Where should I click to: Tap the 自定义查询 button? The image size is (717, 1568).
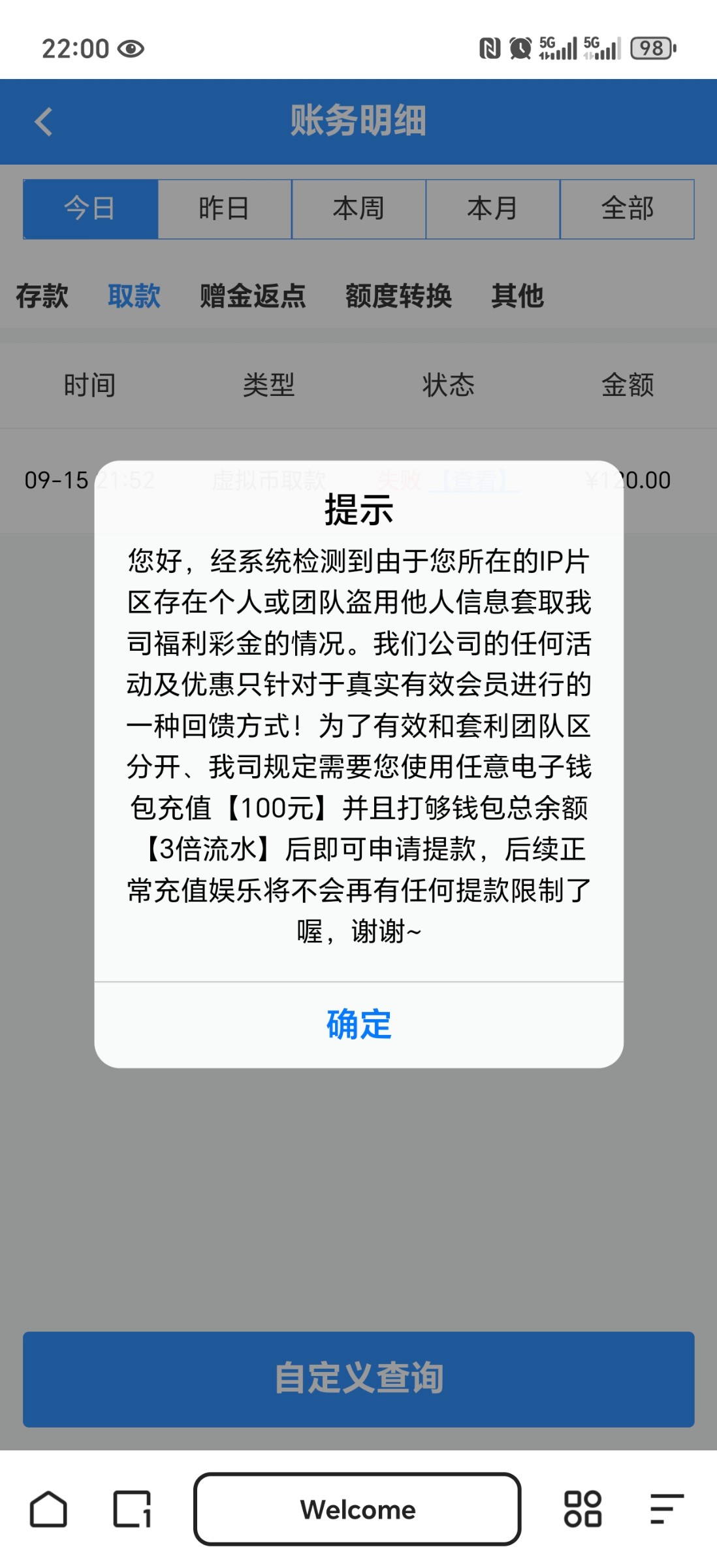pos(358,1379)
